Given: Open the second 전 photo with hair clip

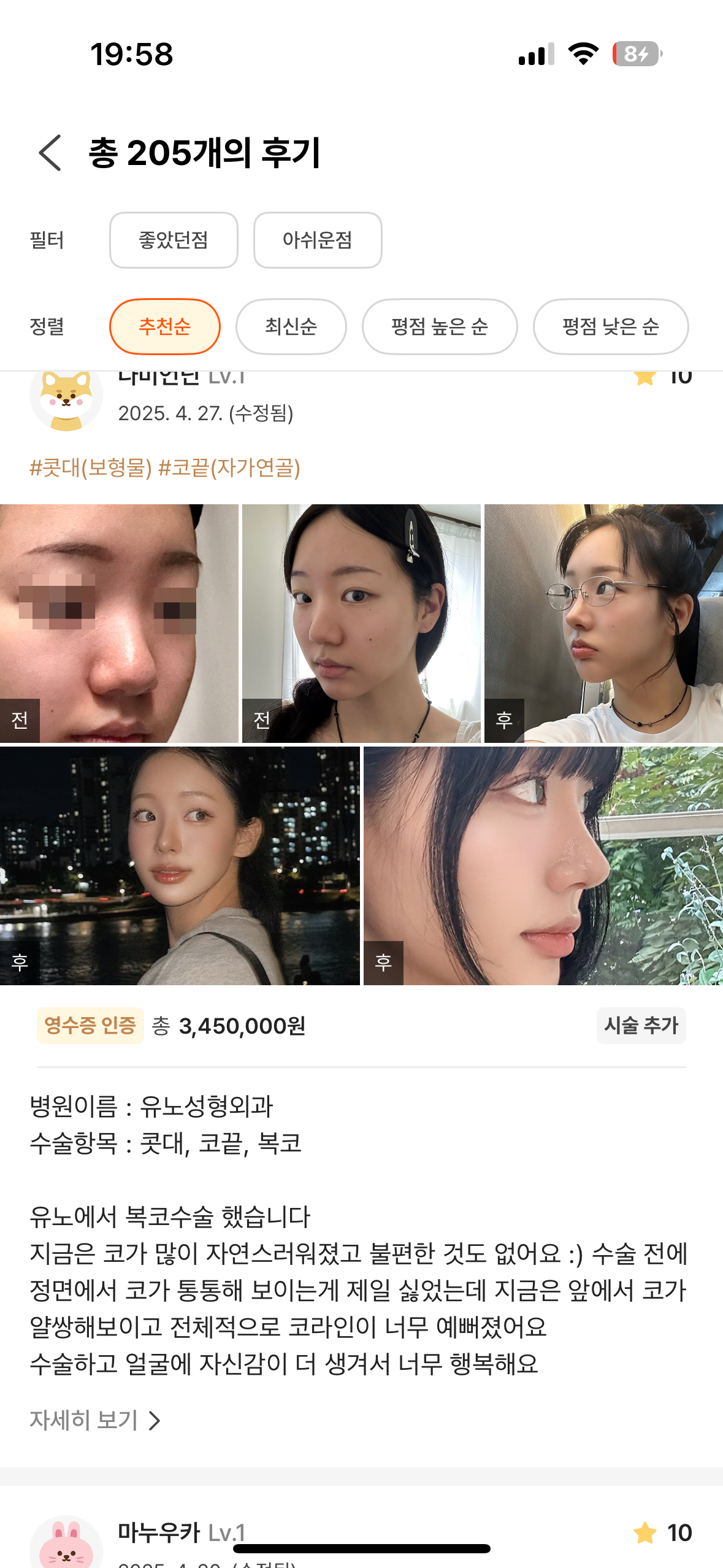Looking at the screenshot, I should 361,623.
